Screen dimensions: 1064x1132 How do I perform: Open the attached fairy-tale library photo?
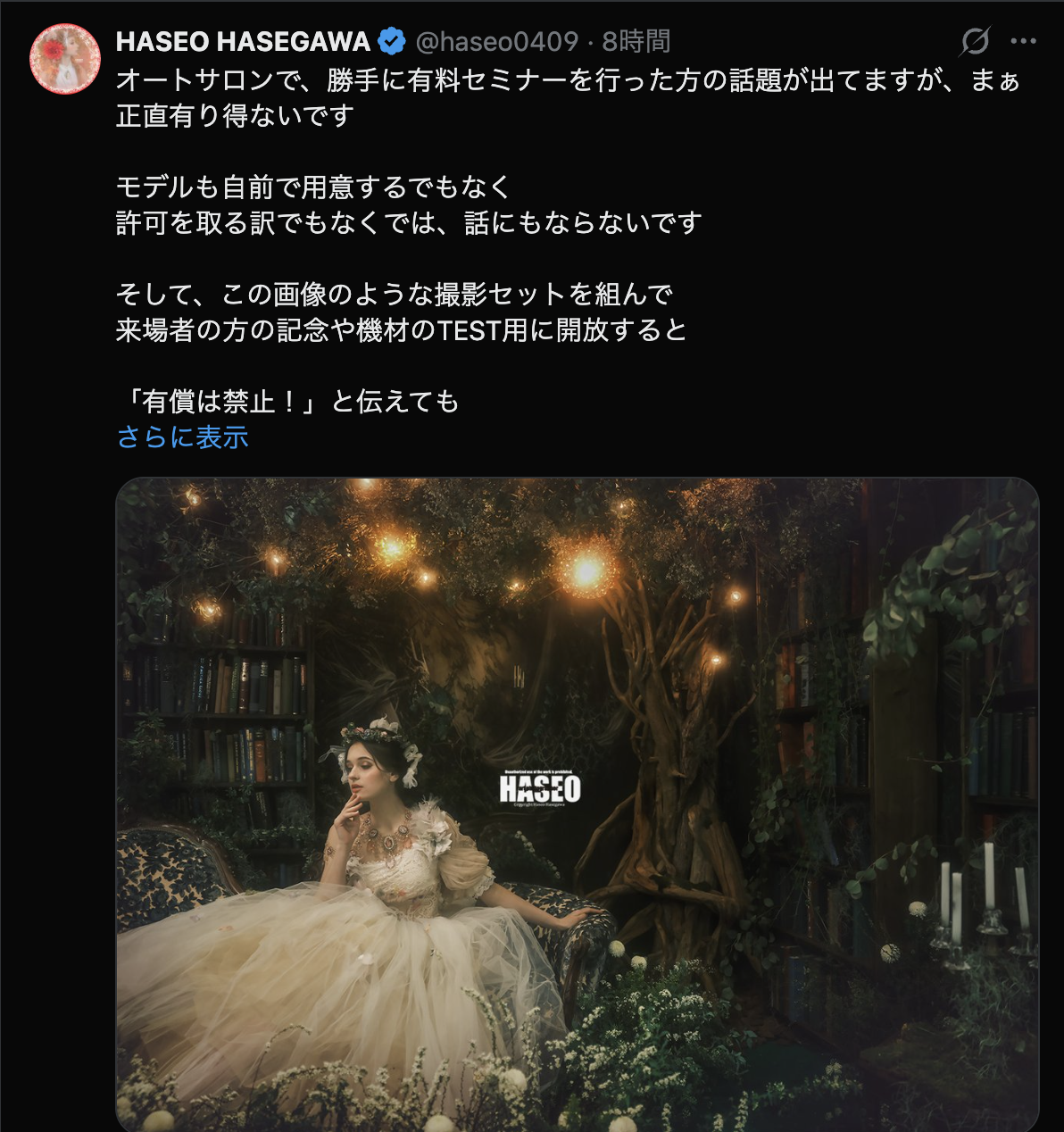pos(578,803)
